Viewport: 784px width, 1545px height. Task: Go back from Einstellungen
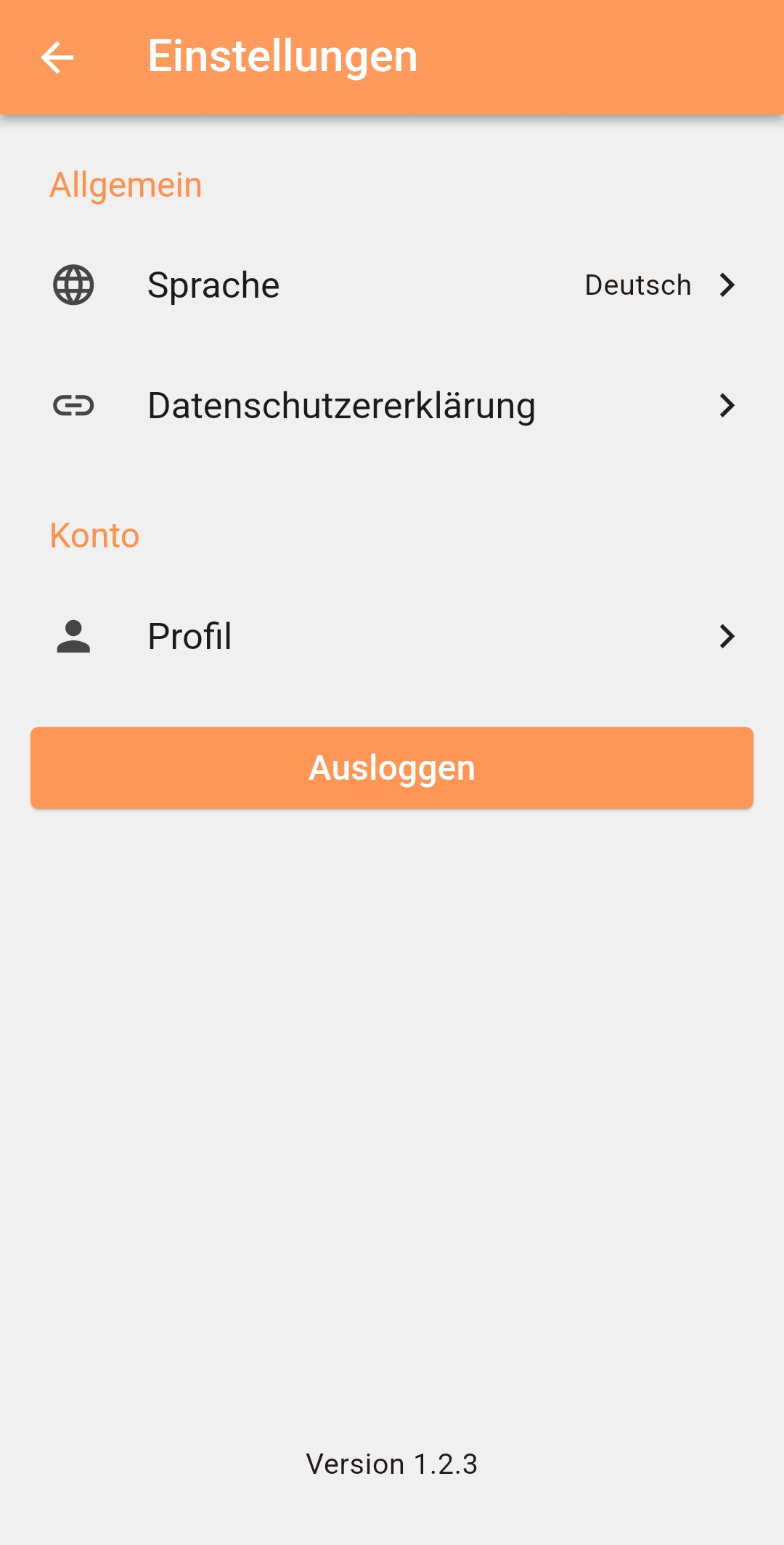click(x=57, y=57)
